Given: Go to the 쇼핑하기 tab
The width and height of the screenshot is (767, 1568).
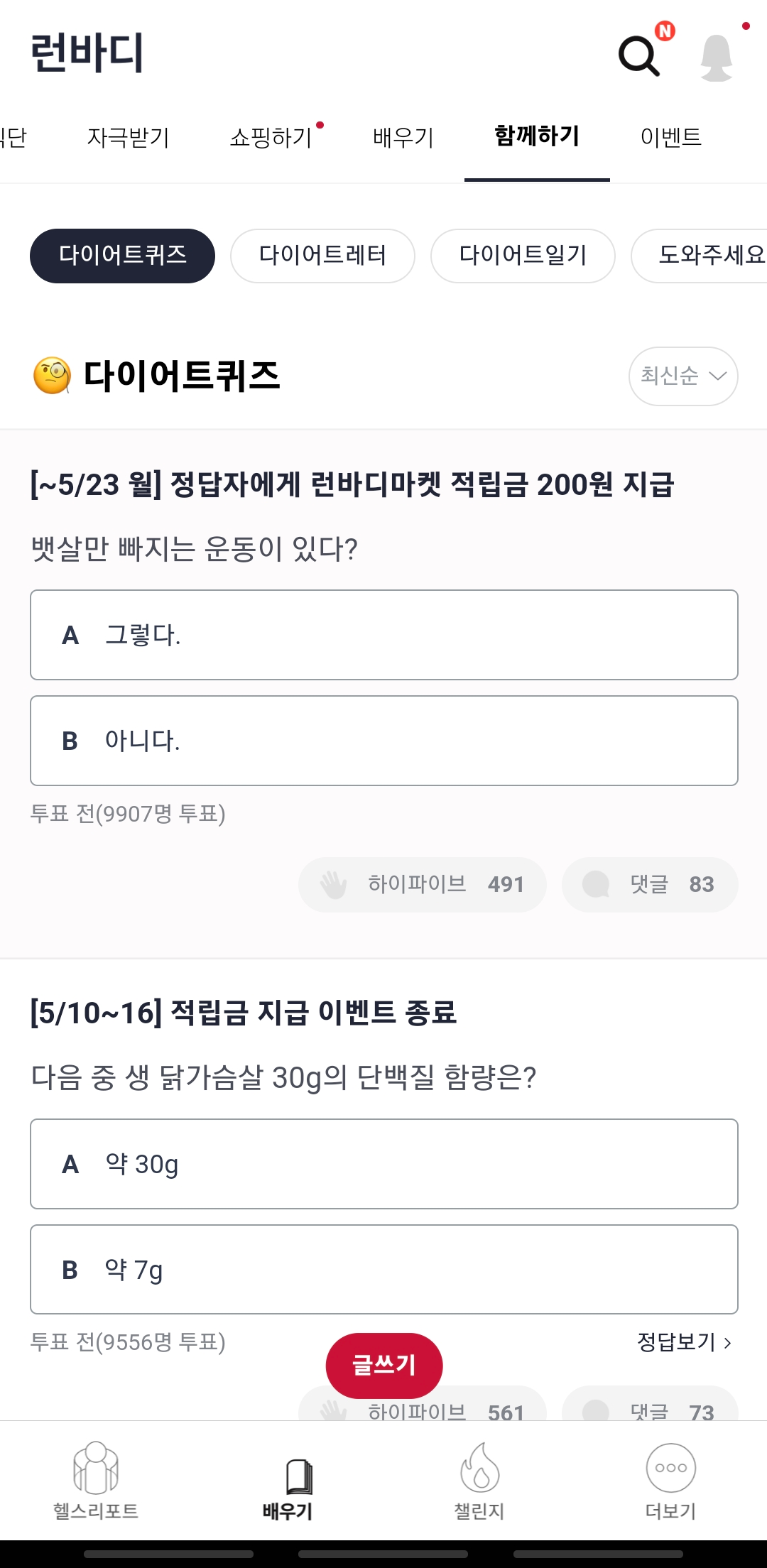Looking at the screenshot, I should click(272, 138).
